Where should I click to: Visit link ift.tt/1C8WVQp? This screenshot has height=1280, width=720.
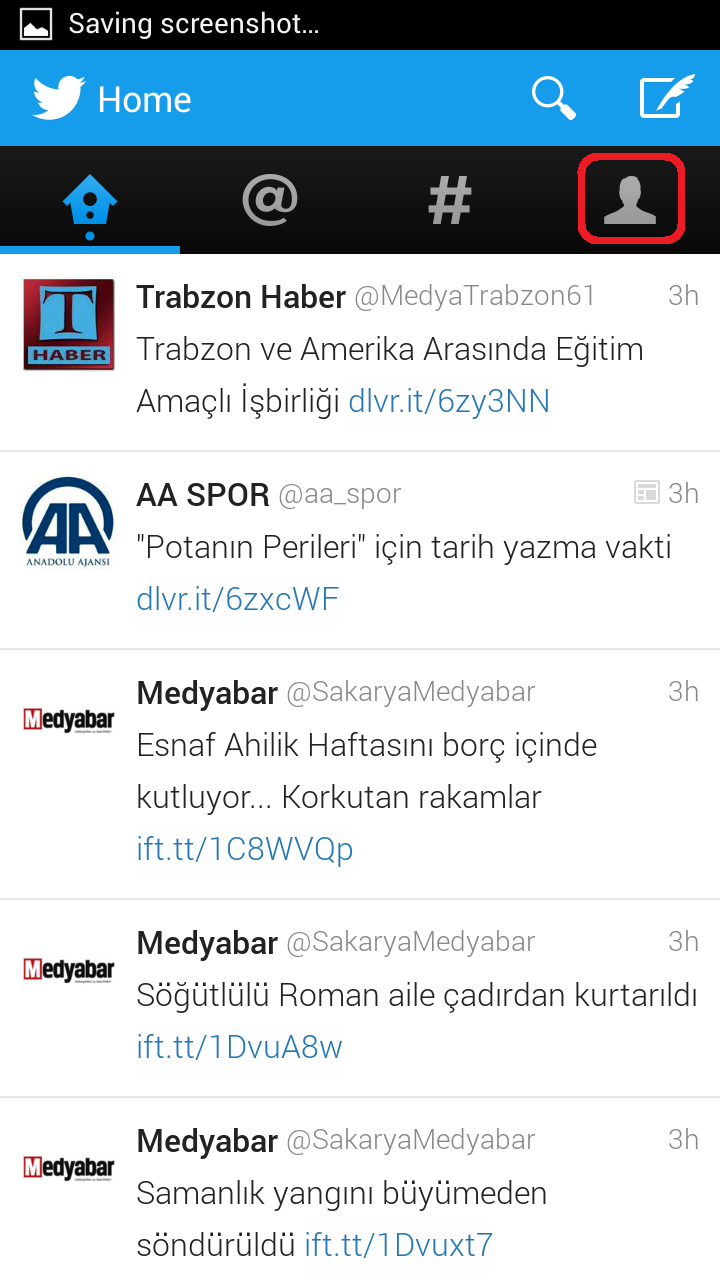[x=245, y=850]
